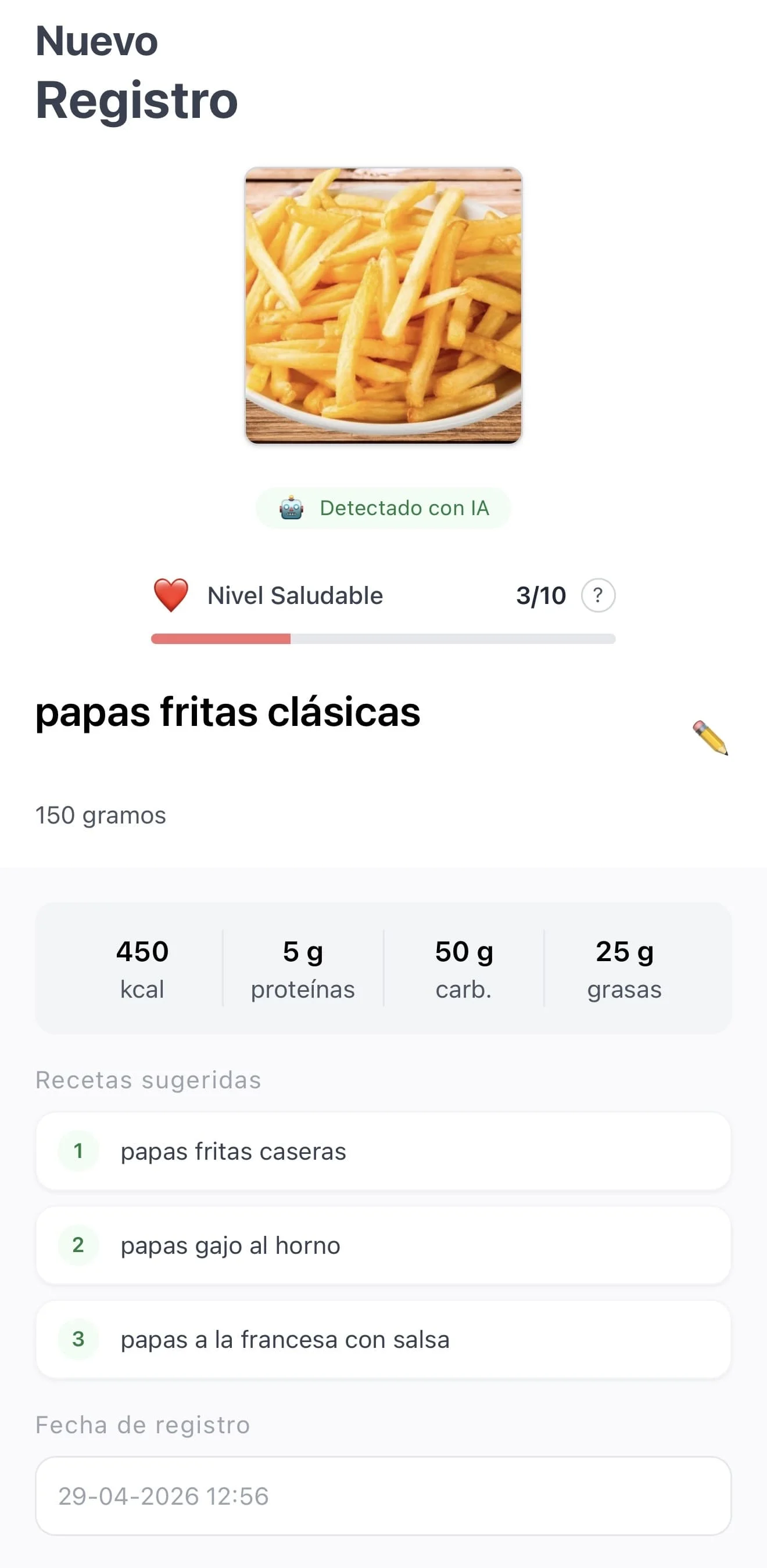767x1568 pixels.
Task: Tap the 25 g grasas value
Action: (x=623, y=968)
